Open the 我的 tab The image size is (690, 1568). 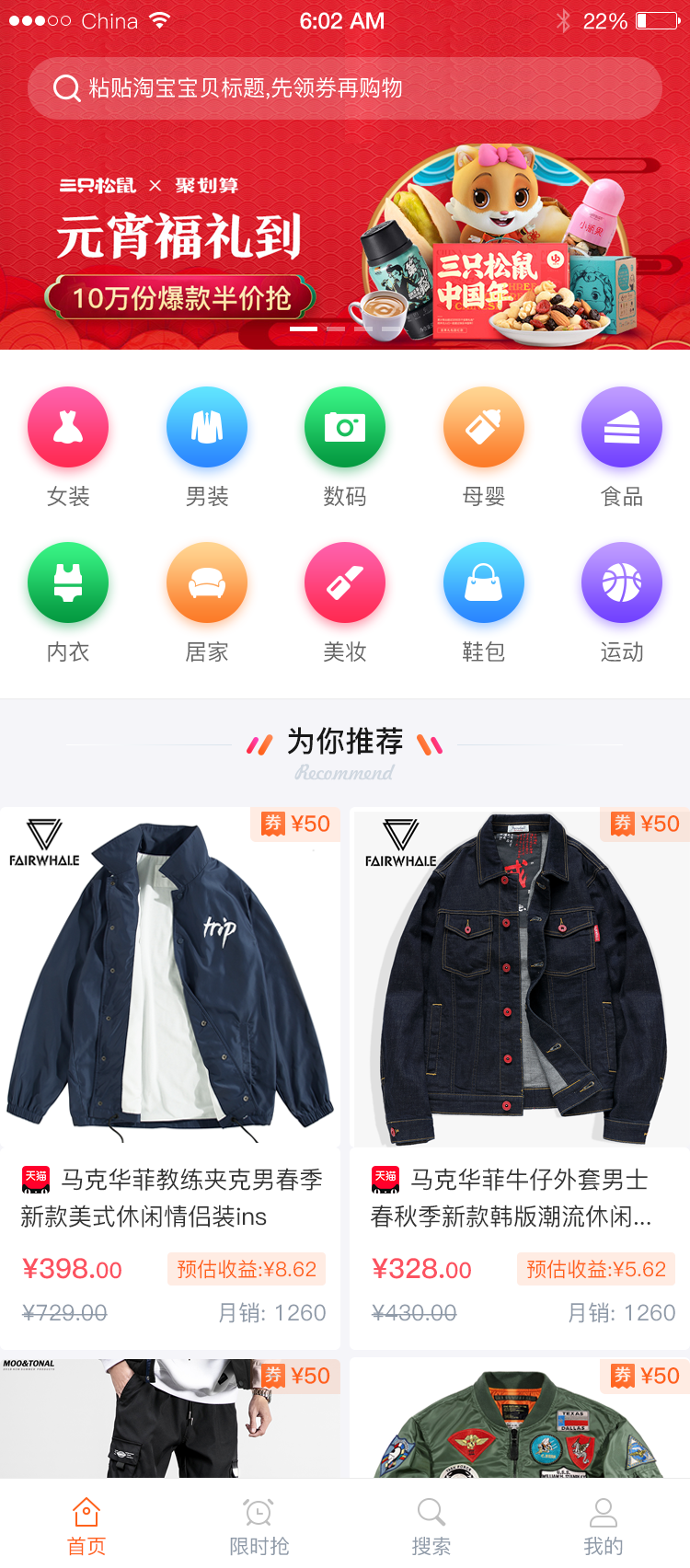pos(604,1526)
